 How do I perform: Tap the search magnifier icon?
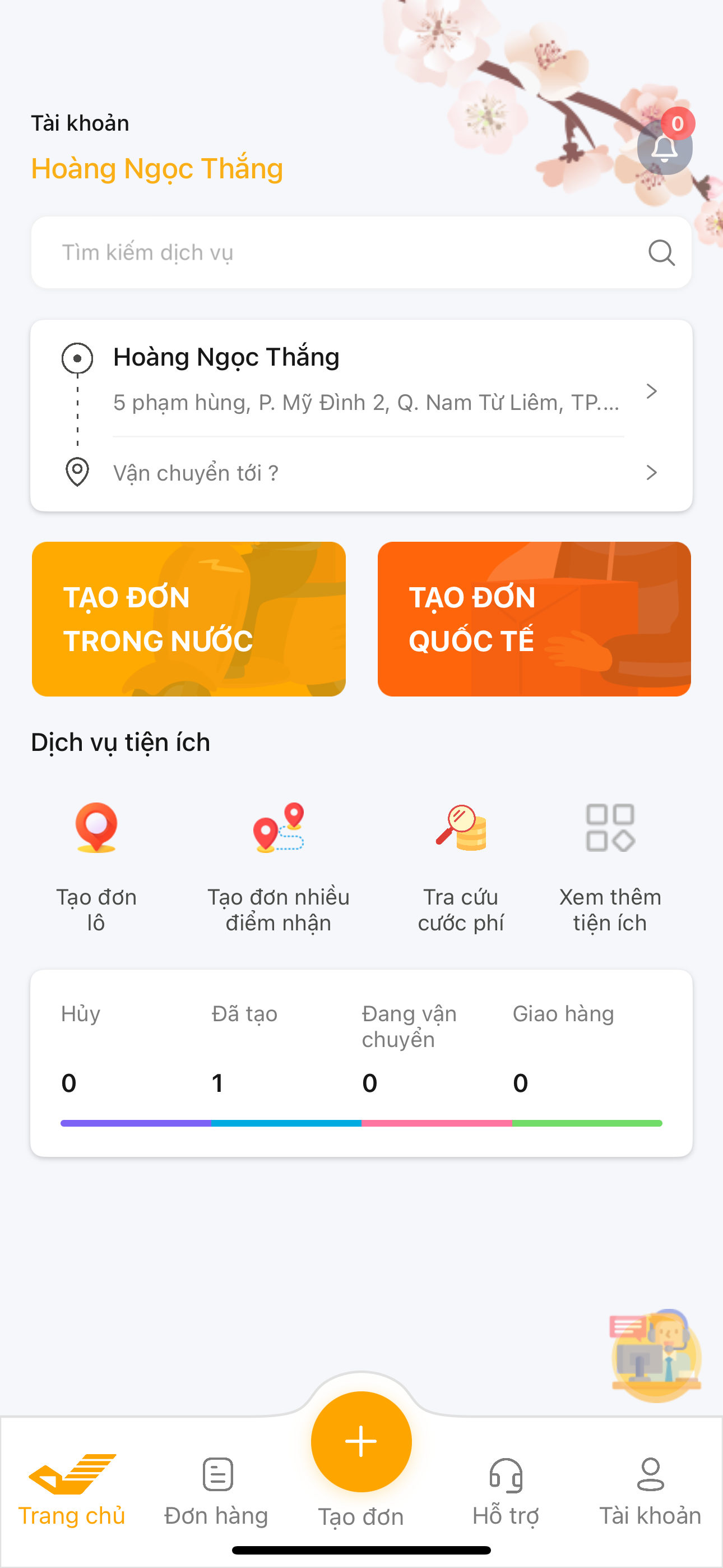coord(662,252)
